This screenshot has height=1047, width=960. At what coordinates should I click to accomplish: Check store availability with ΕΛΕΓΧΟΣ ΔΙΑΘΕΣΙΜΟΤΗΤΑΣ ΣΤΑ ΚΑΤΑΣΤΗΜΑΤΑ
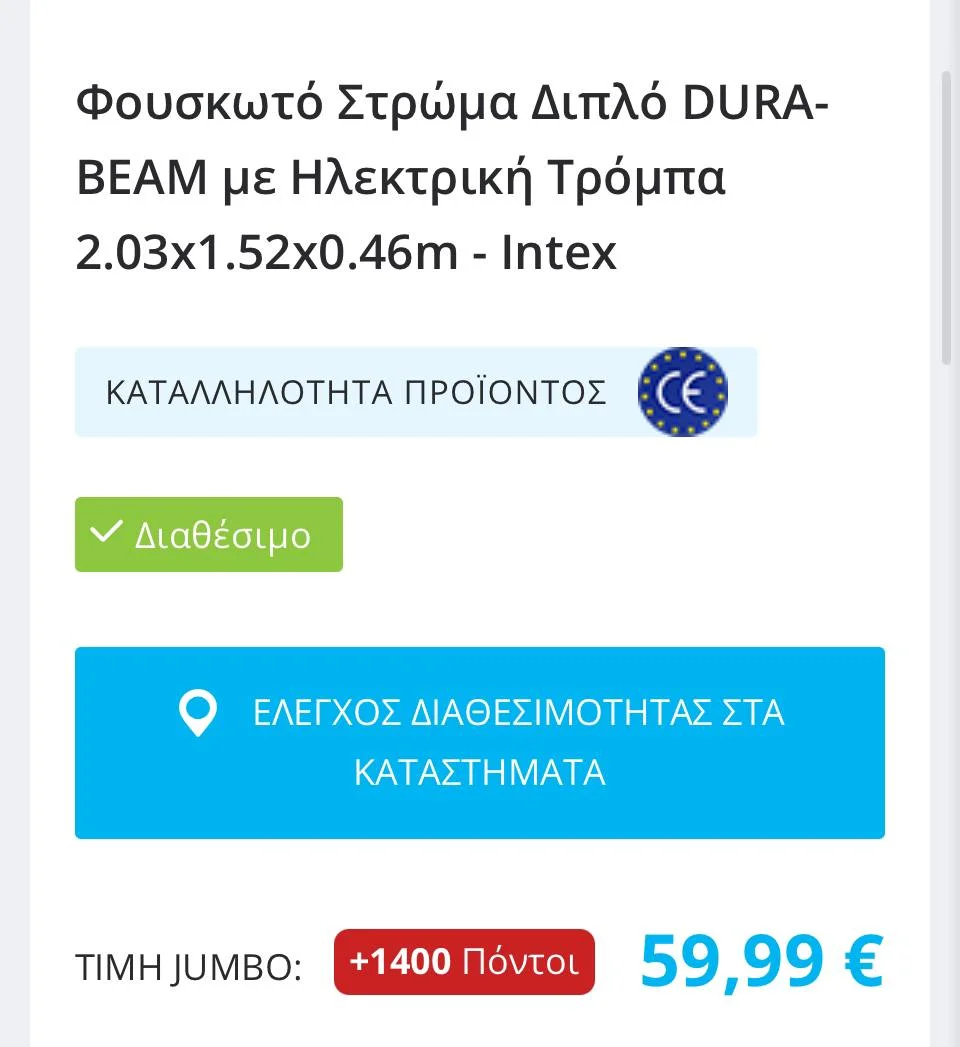[x=480, y=742]
